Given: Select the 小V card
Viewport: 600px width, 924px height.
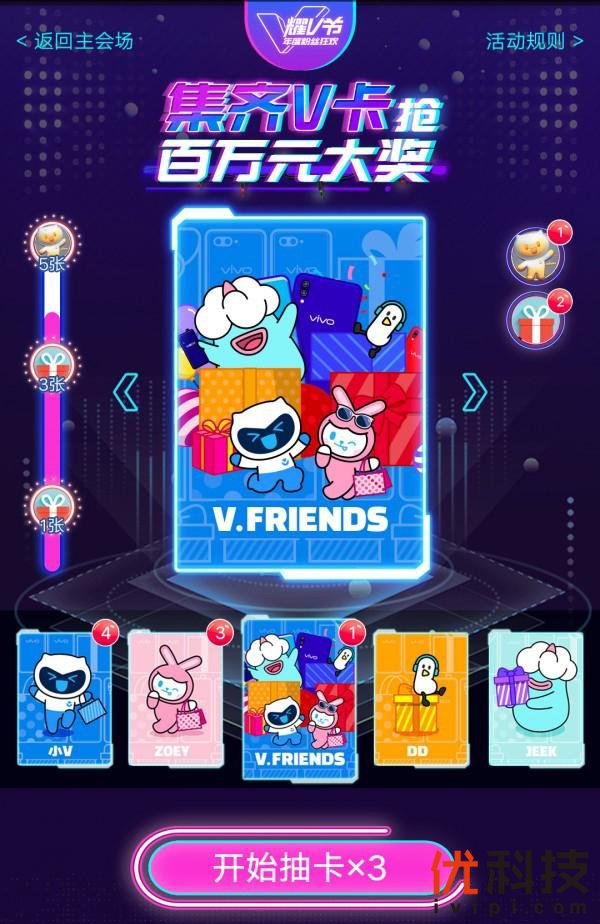Looking at the screenshot, I should (x=66, y=698).
